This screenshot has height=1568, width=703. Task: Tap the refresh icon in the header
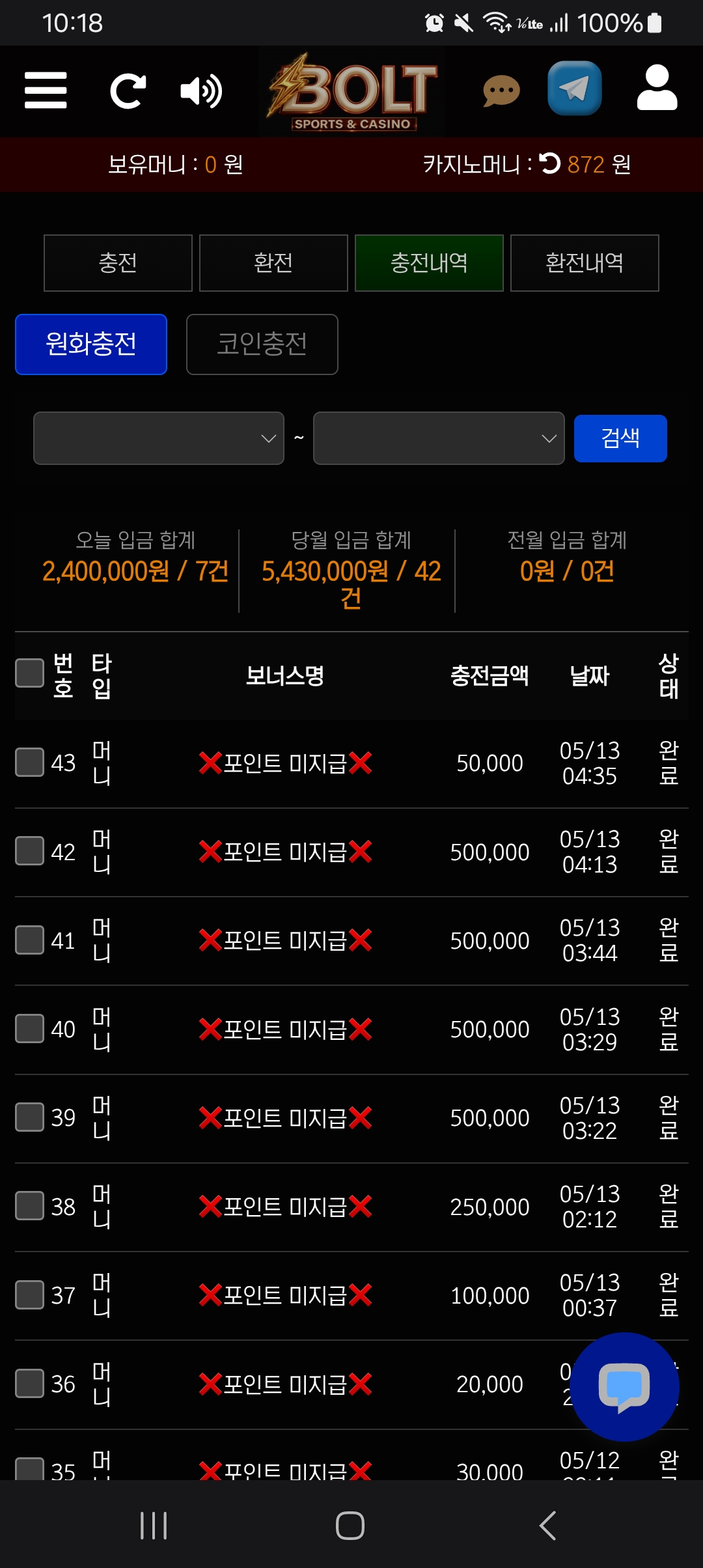point(128,91)
